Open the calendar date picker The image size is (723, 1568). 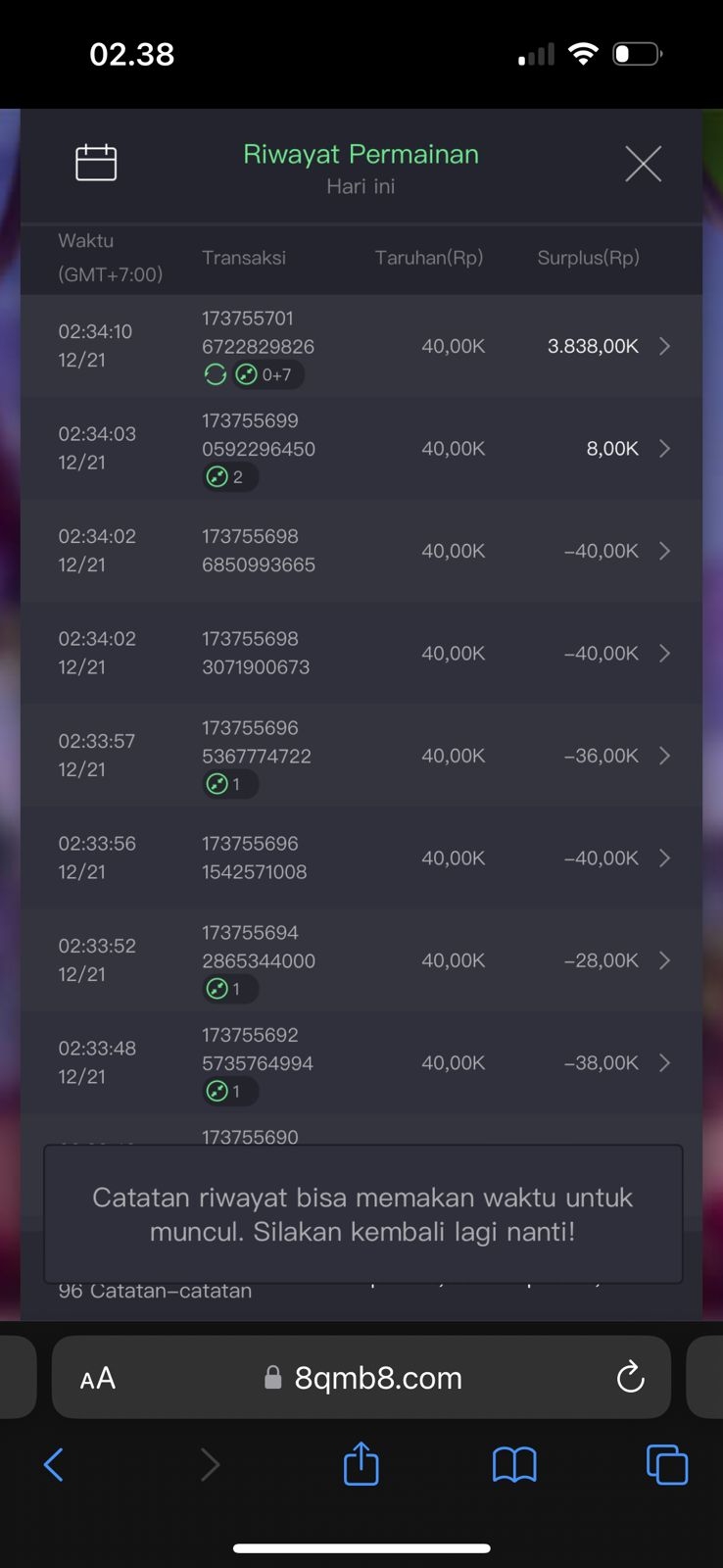(96, 163)
